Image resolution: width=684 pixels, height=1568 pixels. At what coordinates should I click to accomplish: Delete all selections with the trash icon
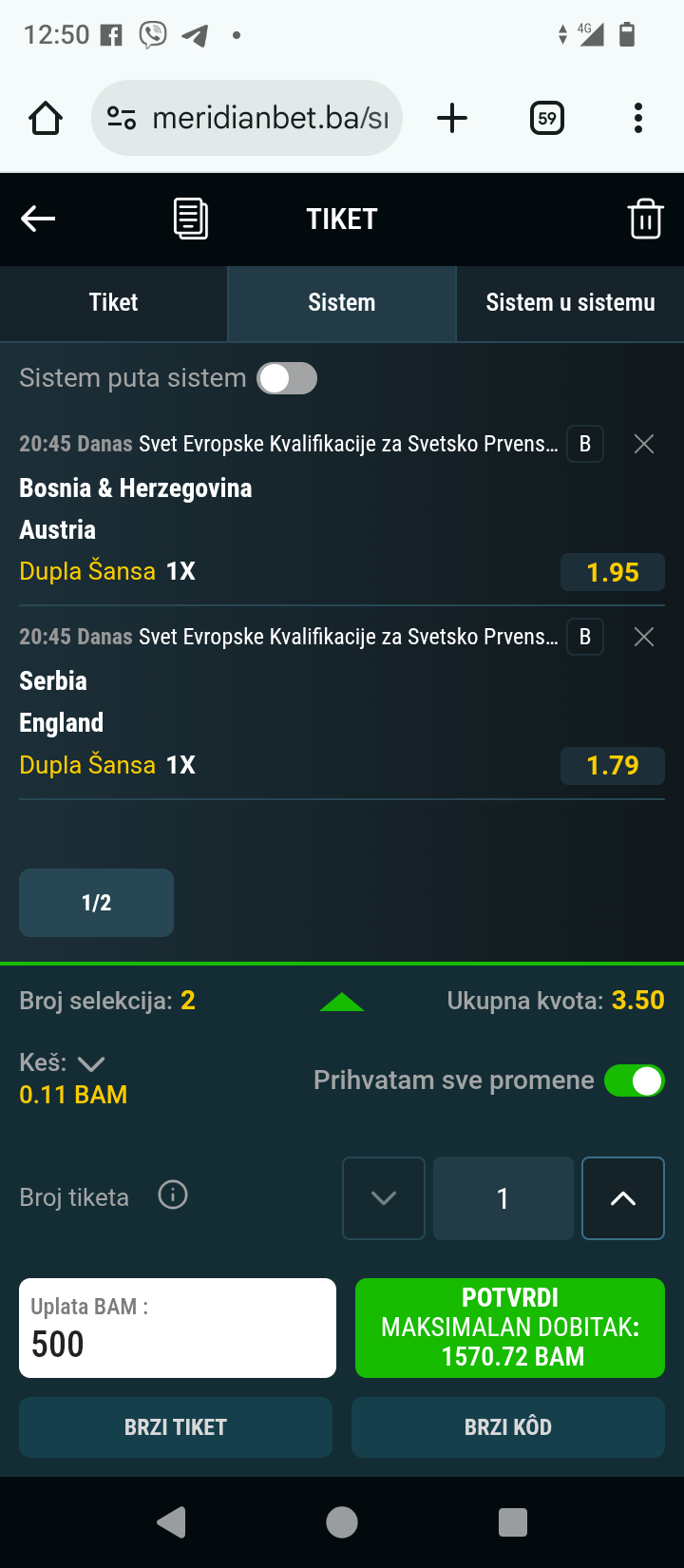(x=645, y=219)
